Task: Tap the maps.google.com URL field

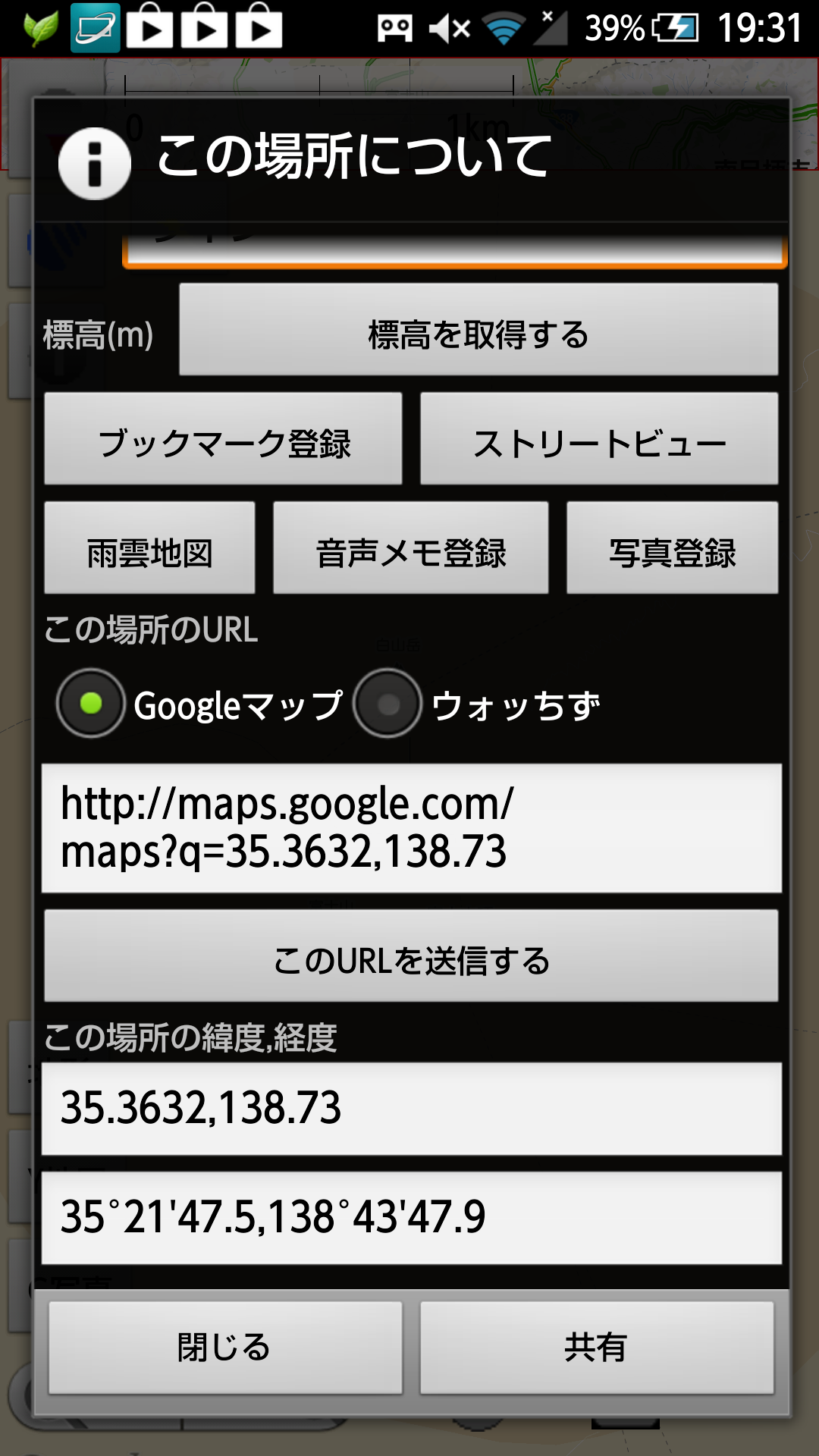Action: [x=412, y=828]
